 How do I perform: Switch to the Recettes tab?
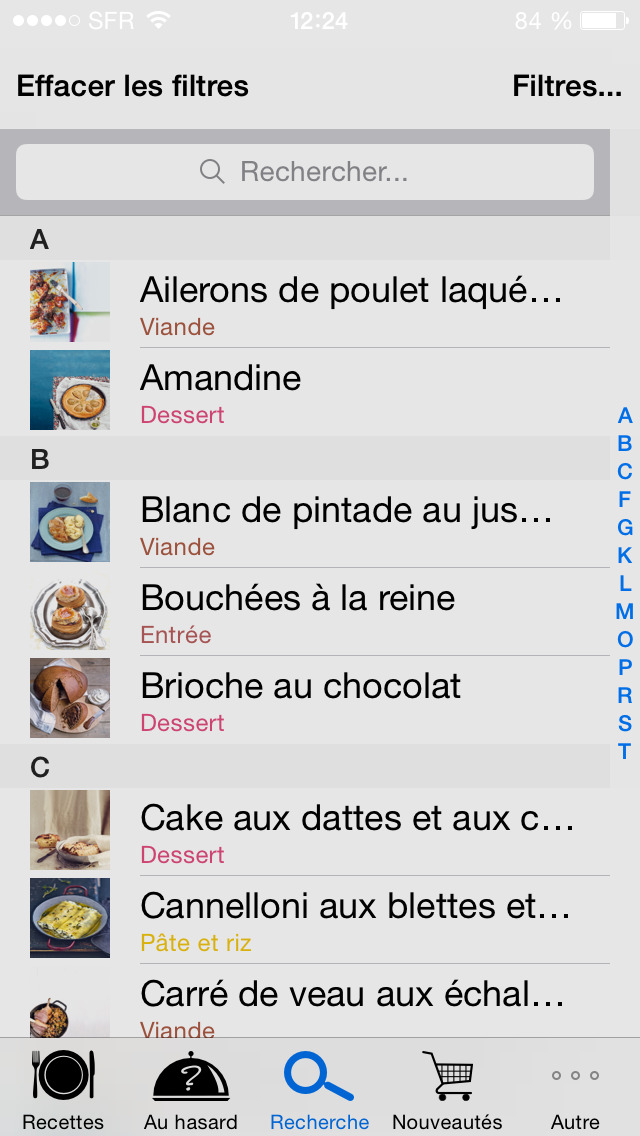[x=63, y=1088]
